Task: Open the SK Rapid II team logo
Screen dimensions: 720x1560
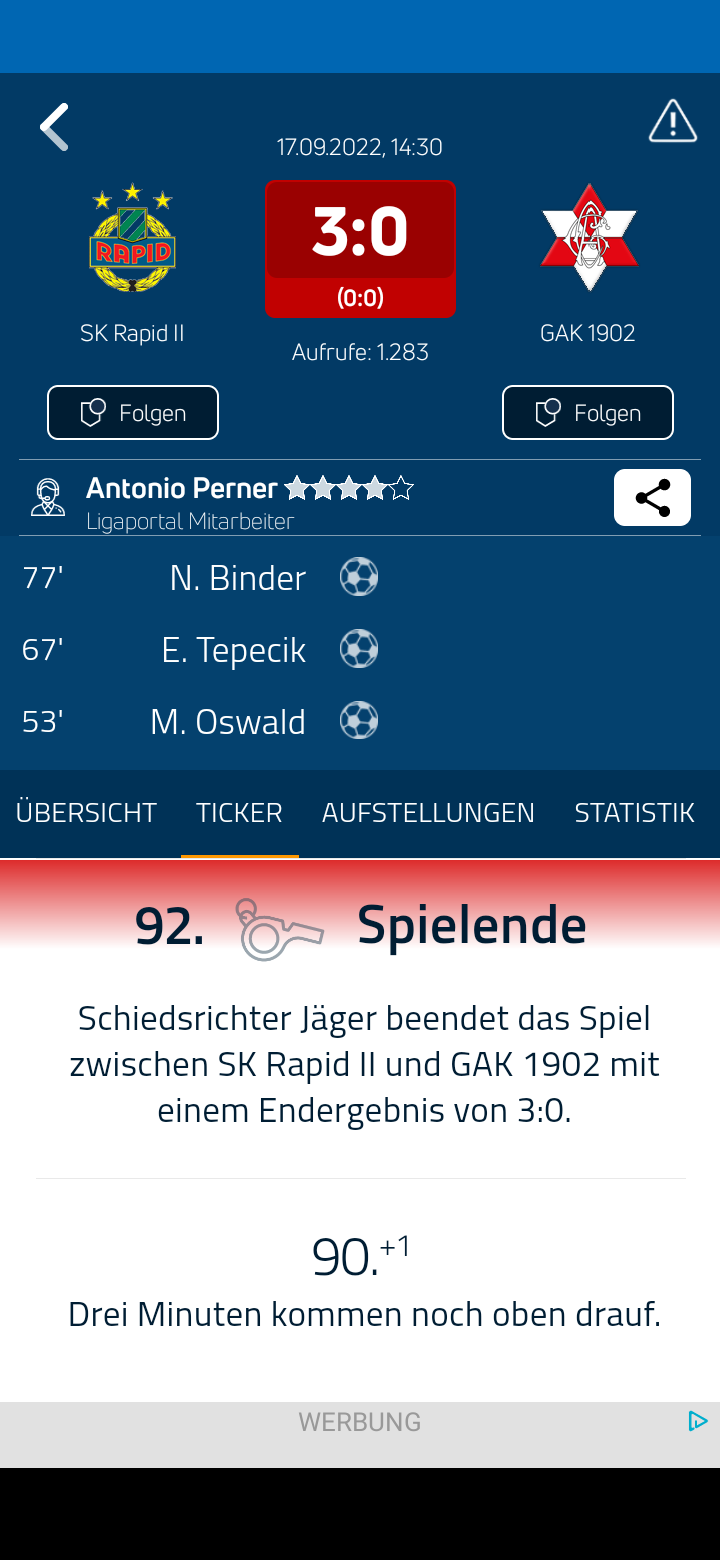Action: 132,238
